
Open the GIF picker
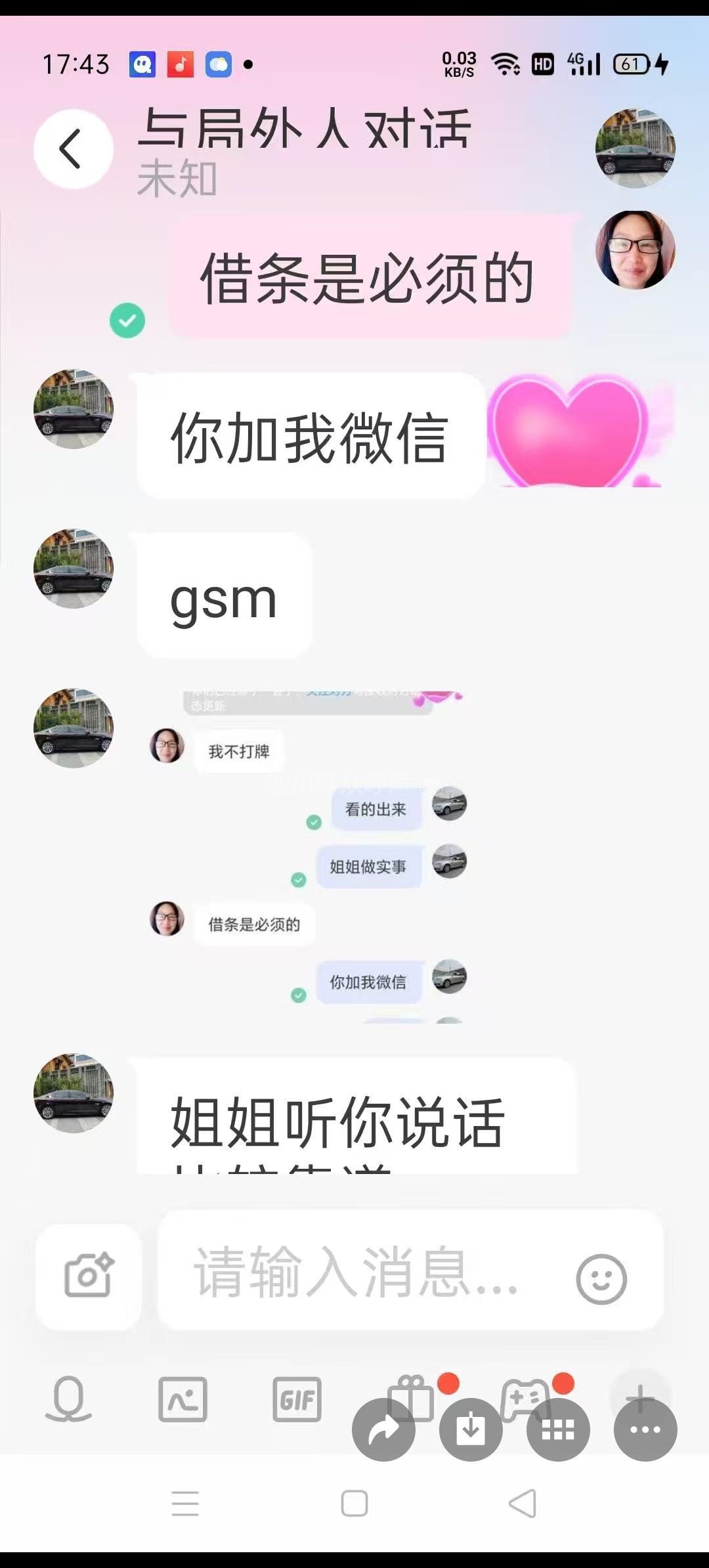pyautogui.click(x=297, y=1399)
